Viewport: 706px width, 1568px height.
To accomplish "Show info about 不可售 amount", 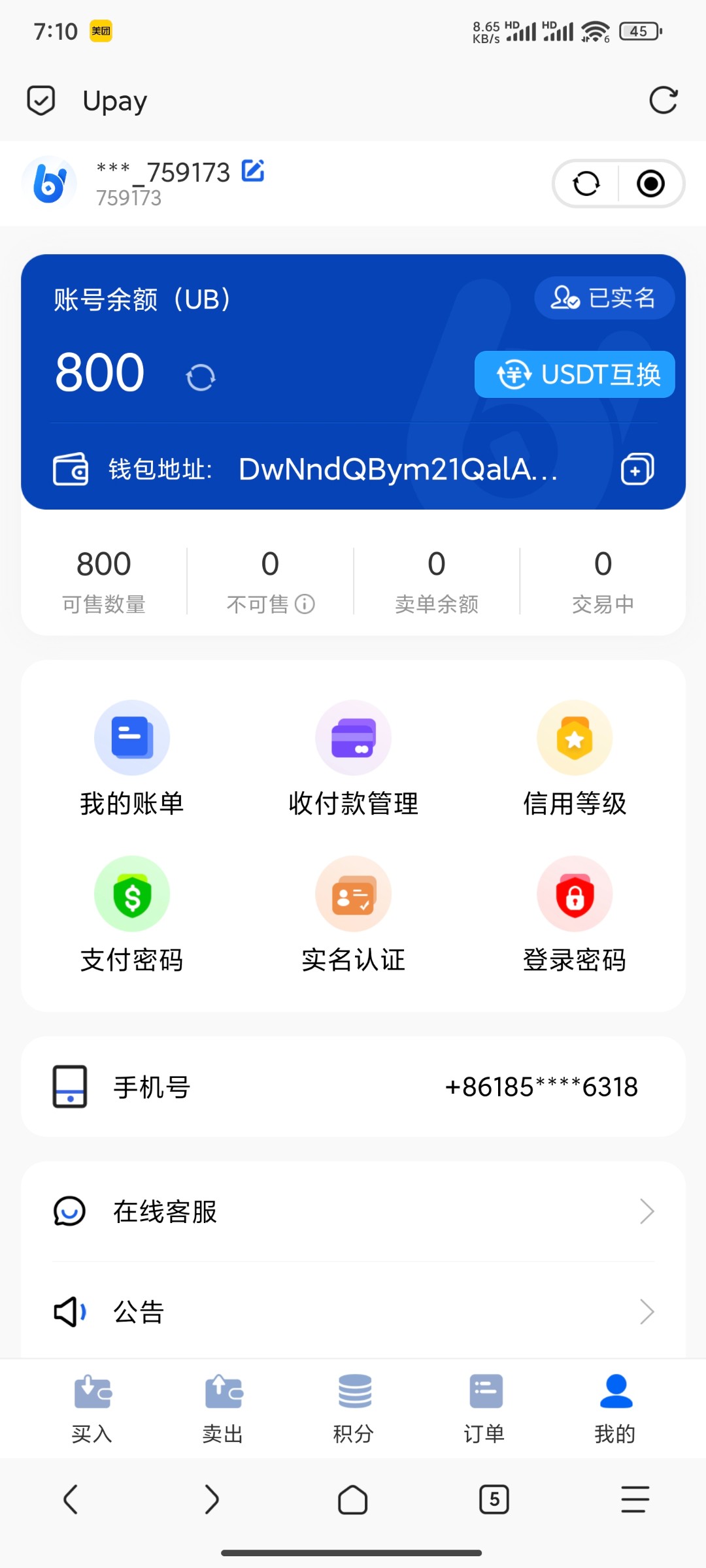I will coord(305,604).
